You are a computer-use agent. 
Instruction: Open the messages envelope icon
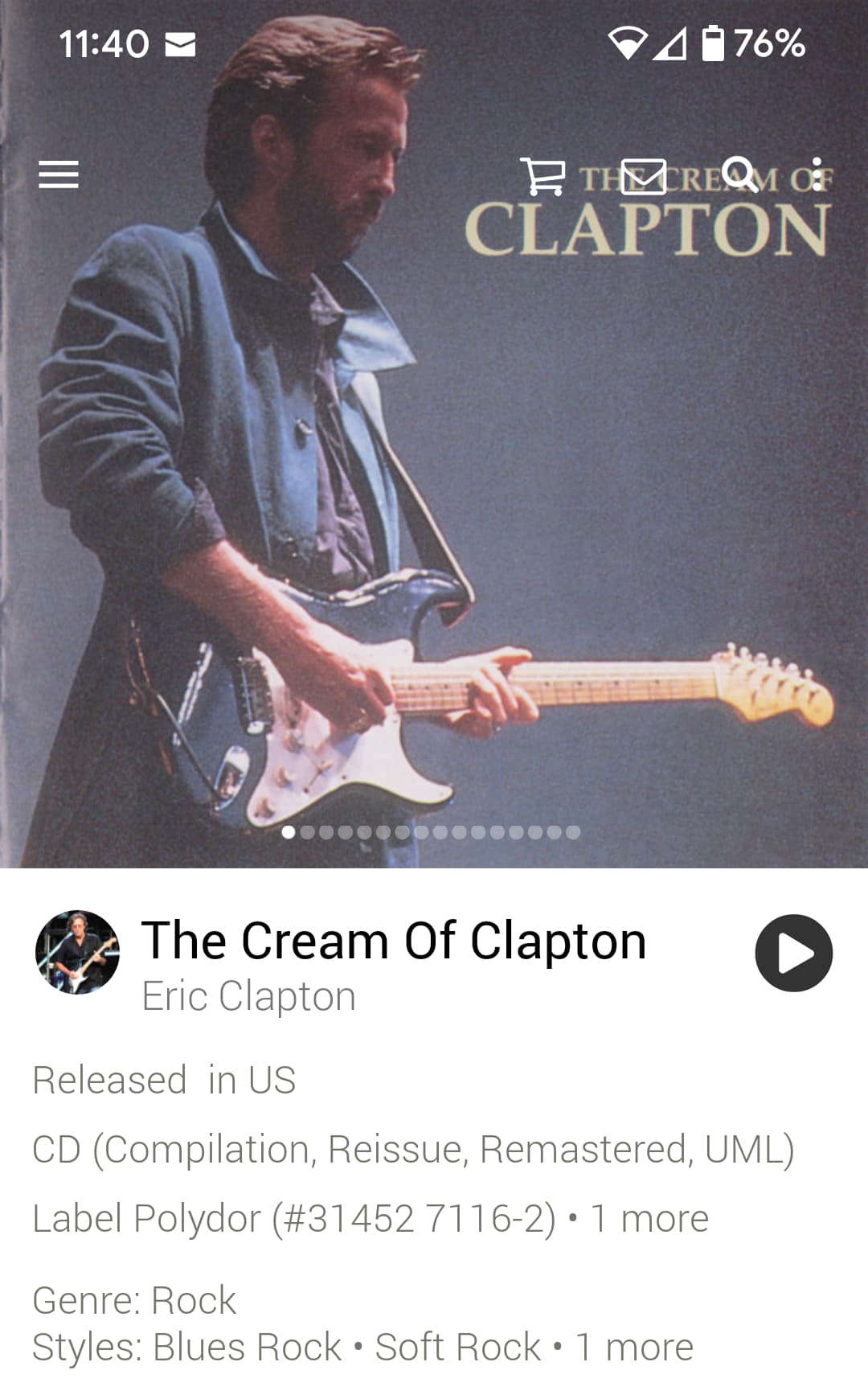(643, 176)
